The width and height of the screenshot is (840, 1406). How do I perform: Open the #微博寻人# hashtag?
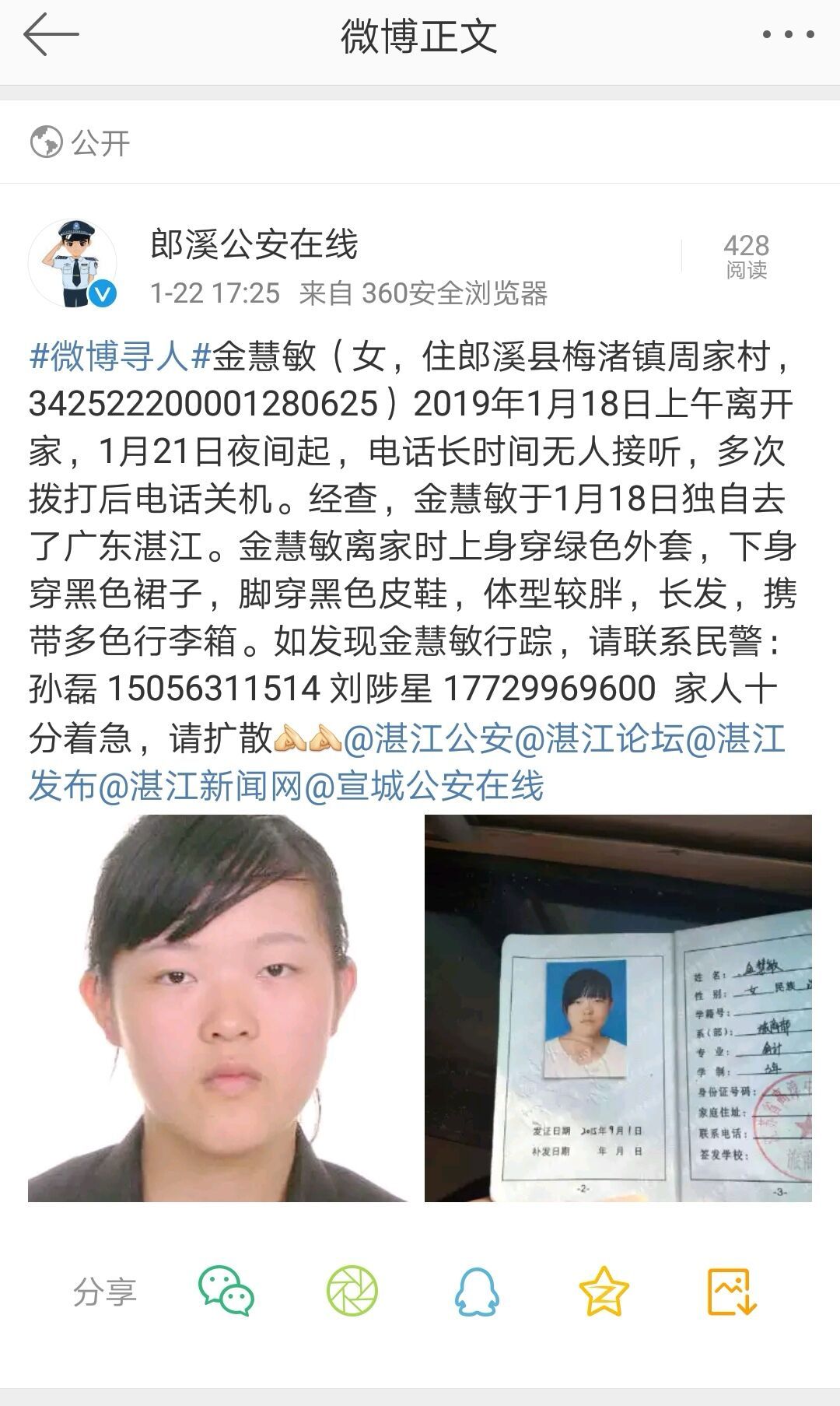click(x=121, y=356)
